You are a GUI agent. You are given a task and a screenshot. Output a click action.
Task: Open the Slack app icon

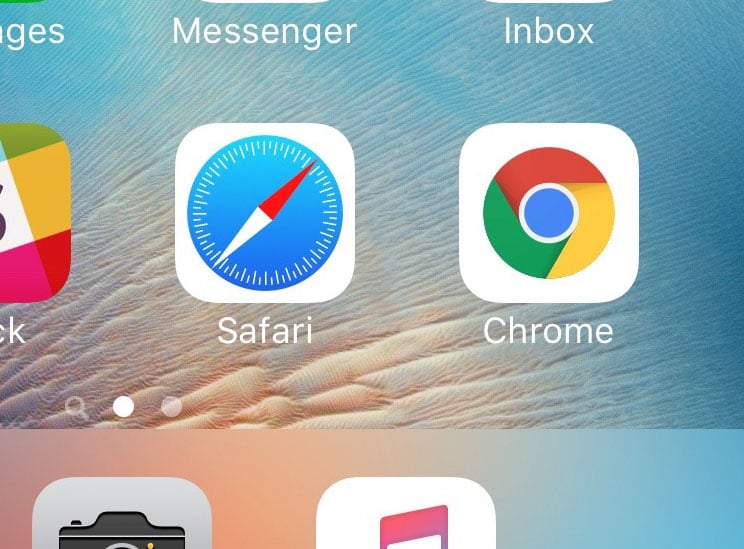pos(30,212)
